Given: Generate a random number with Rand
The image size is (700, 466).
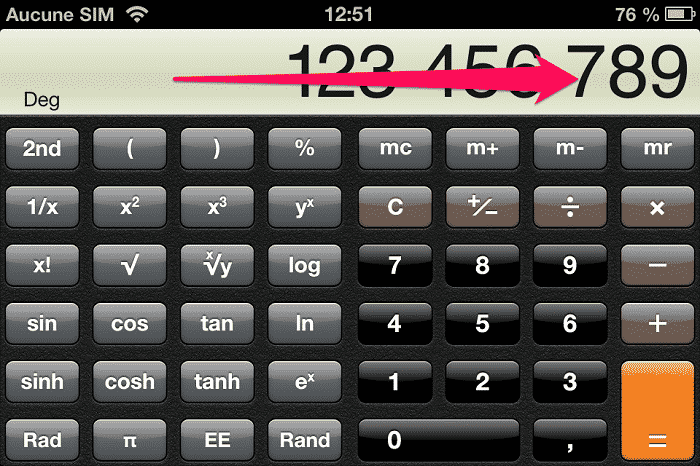Looking at the screenshot, I should (x=305, y=440).
